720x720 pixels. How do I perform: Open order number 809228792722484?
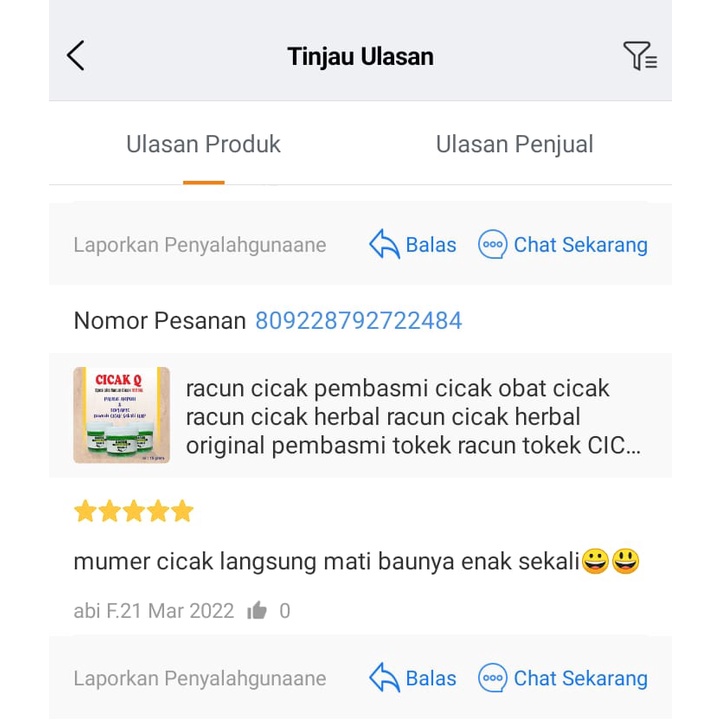pyautogui.click(x=358, y=321)
